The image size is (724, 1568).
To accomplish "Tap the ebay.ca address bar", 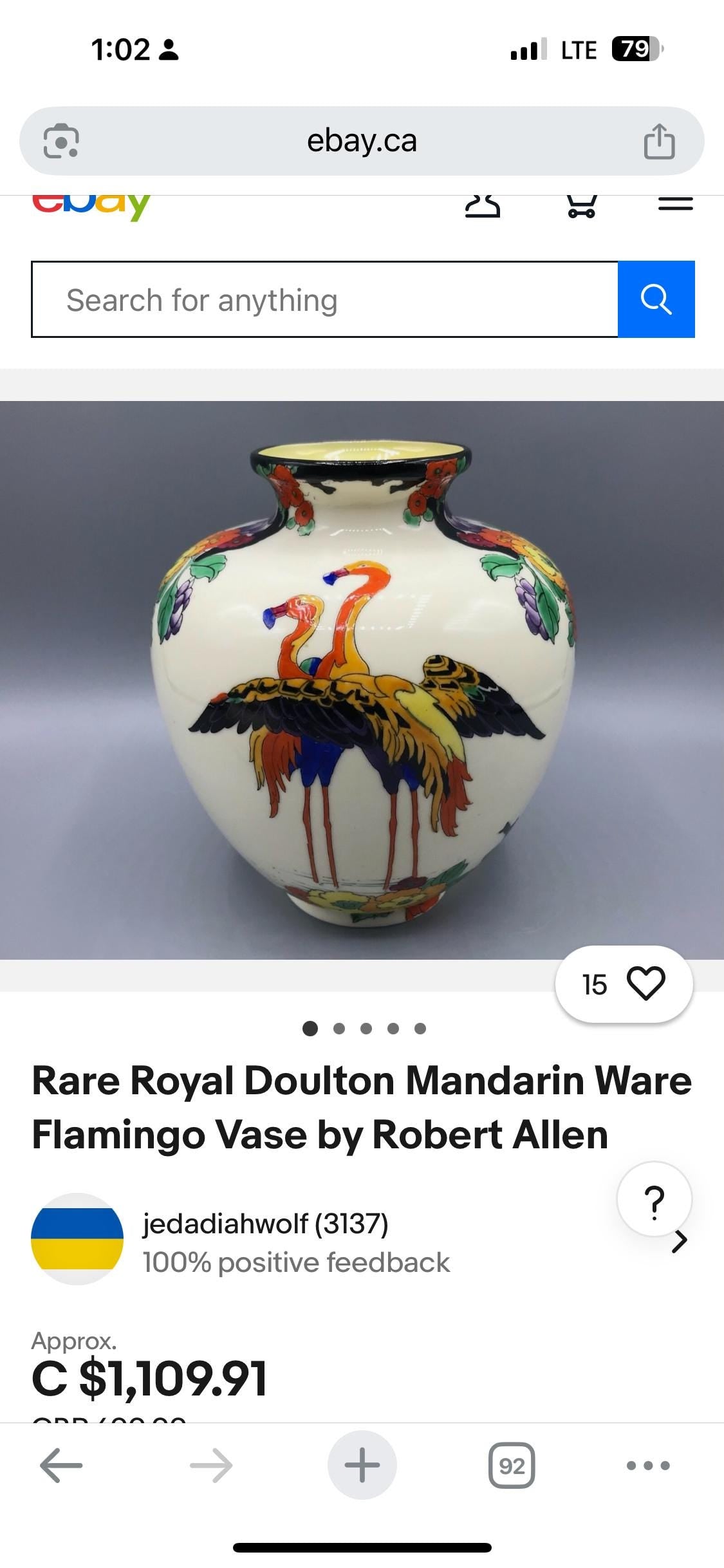I will (362, 141).
